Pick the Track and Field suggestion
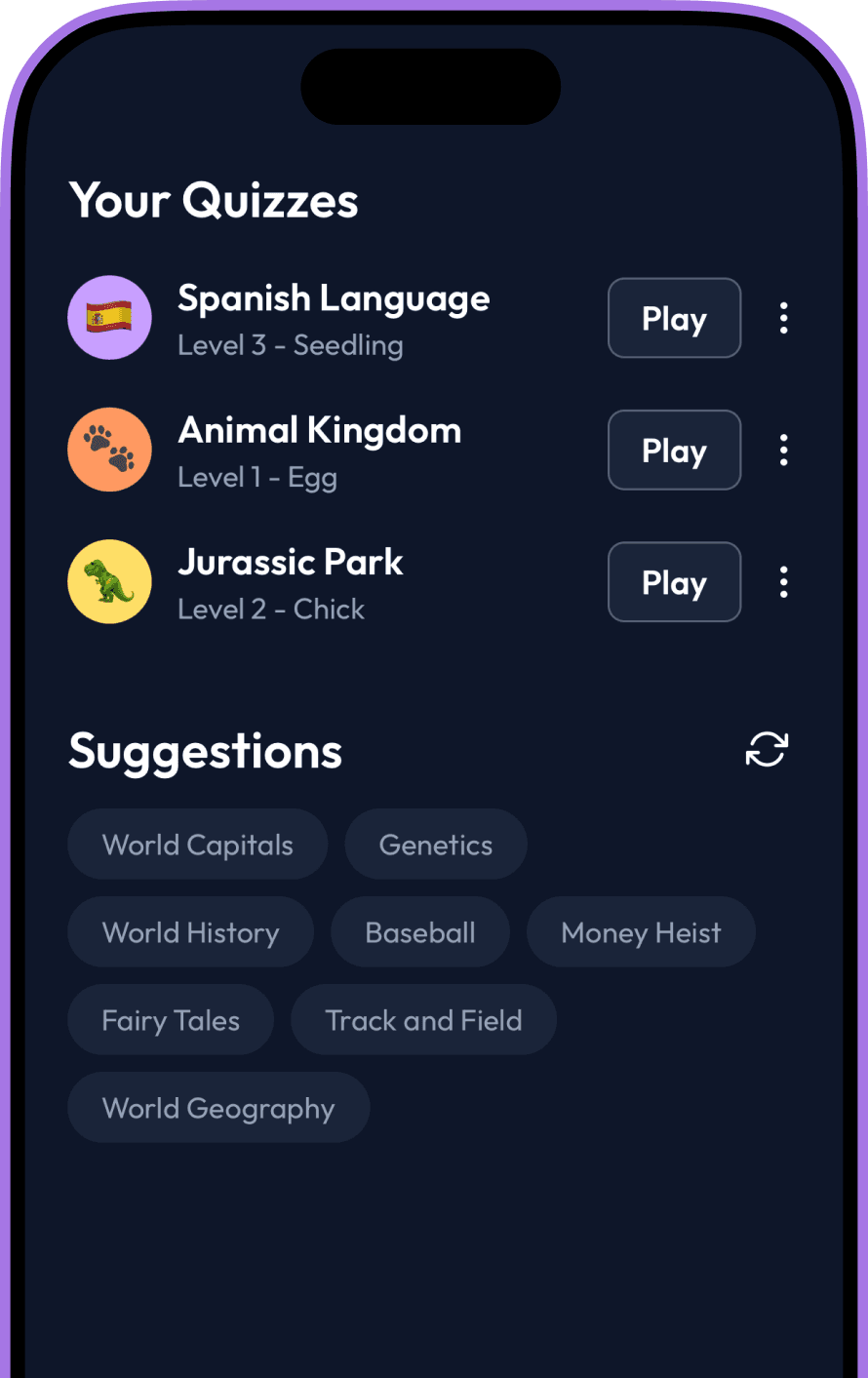The image size is (868, 1378). (423, 1020)
